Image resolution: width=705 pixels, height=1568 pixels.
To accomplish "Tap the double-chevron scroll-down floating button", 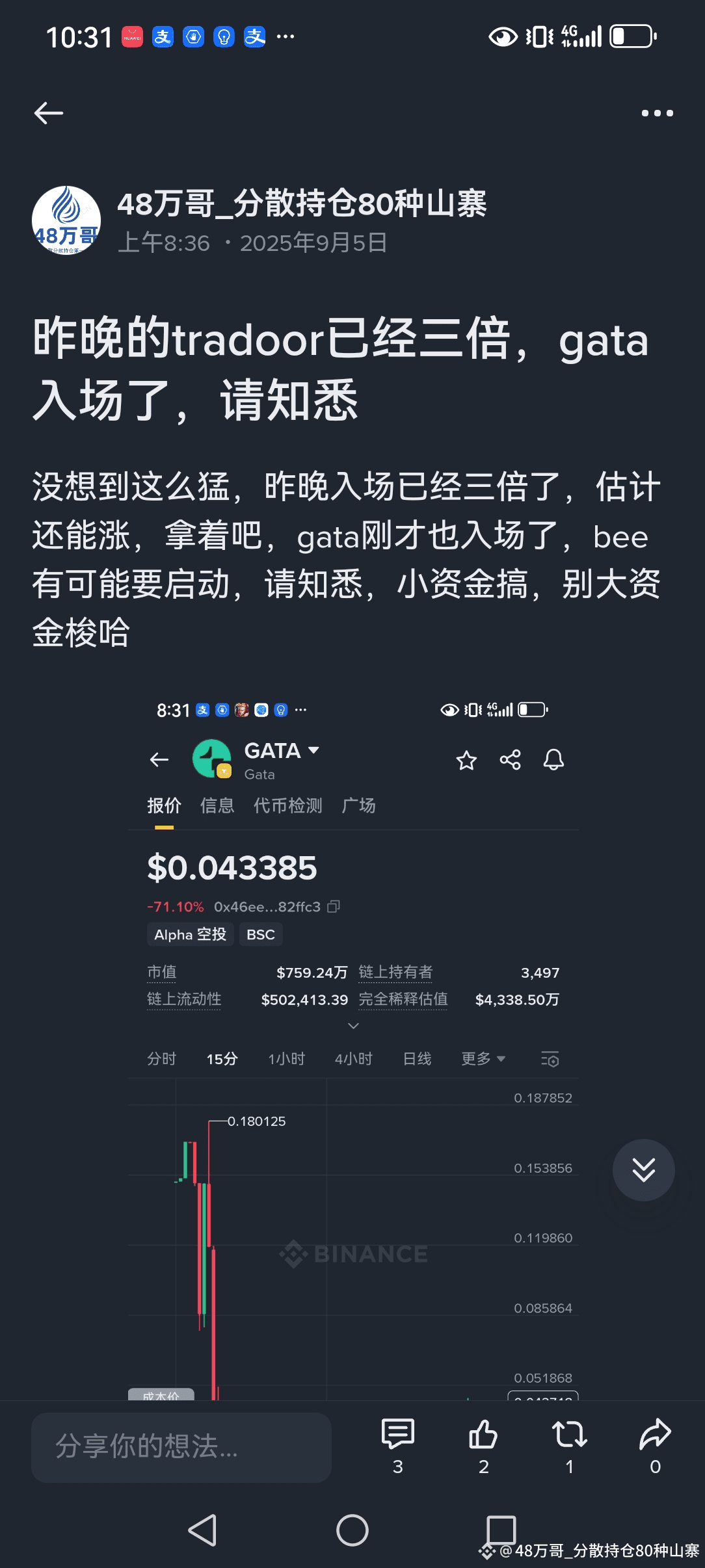I will point(643,1169).
